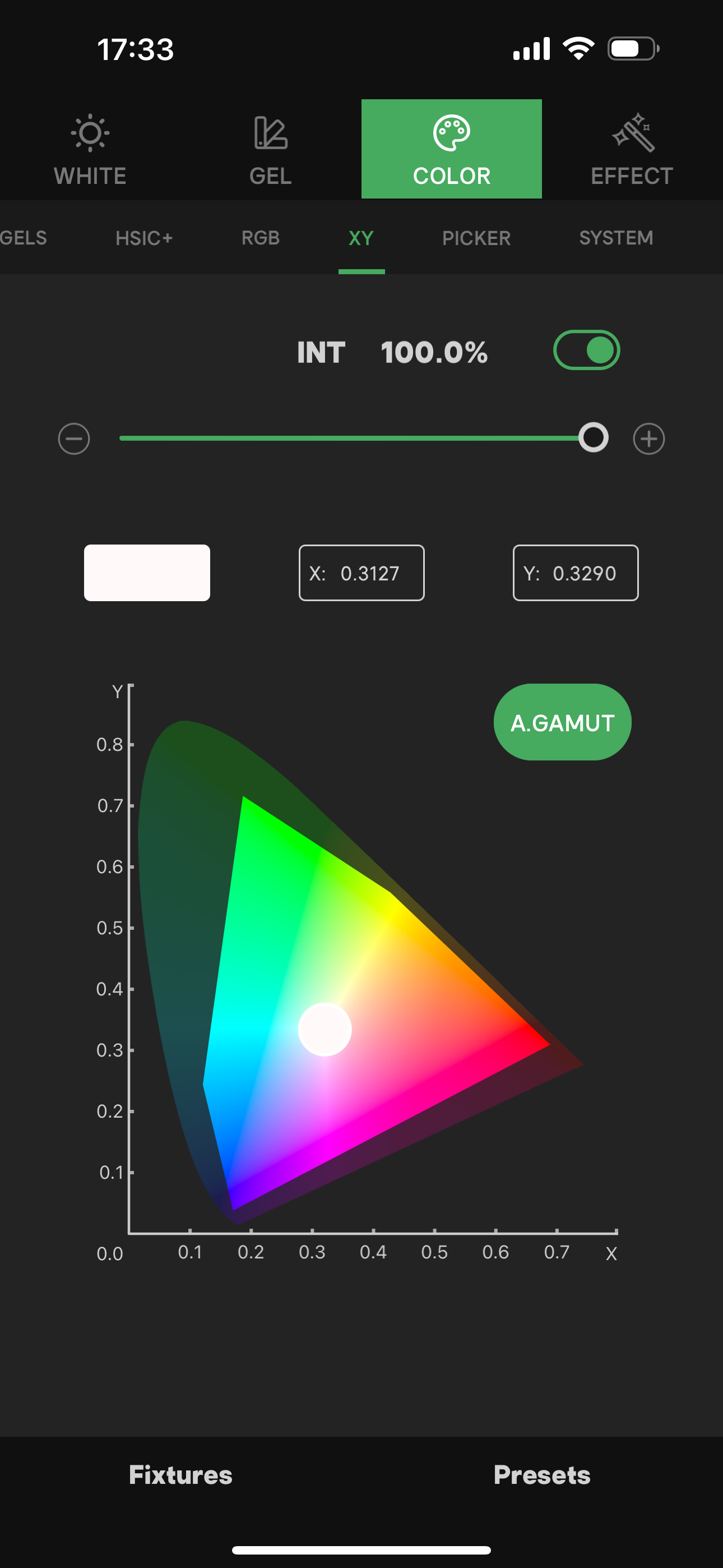Open the SYSTEM sub-tab

(616, 238)
